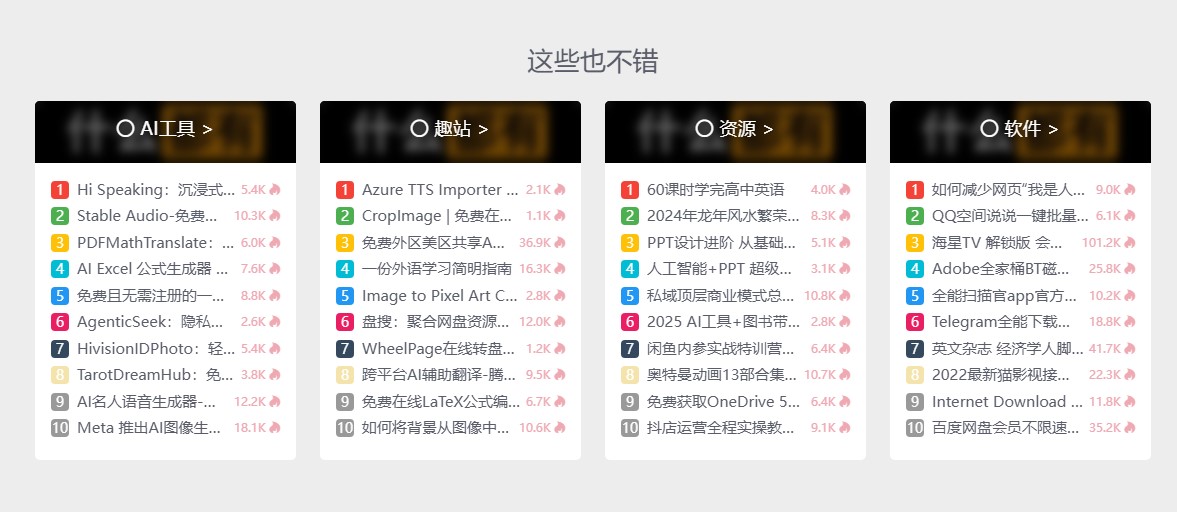Image resolution: width=1177 pixels, height=512 pixels.
Task: Open the 资源 category header
Action: (x=735, y=129)
